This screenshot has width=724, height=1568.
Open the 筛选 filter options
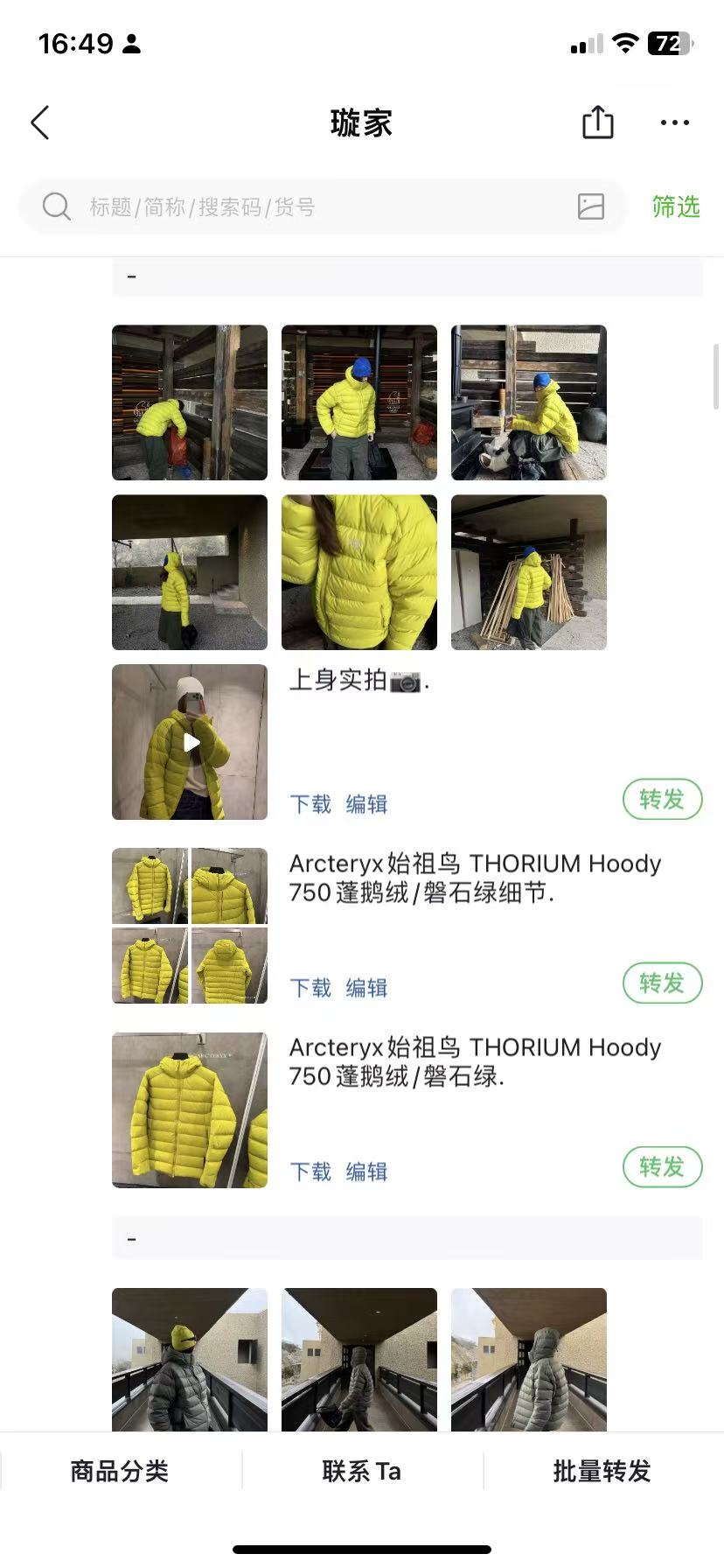point(676,207)
